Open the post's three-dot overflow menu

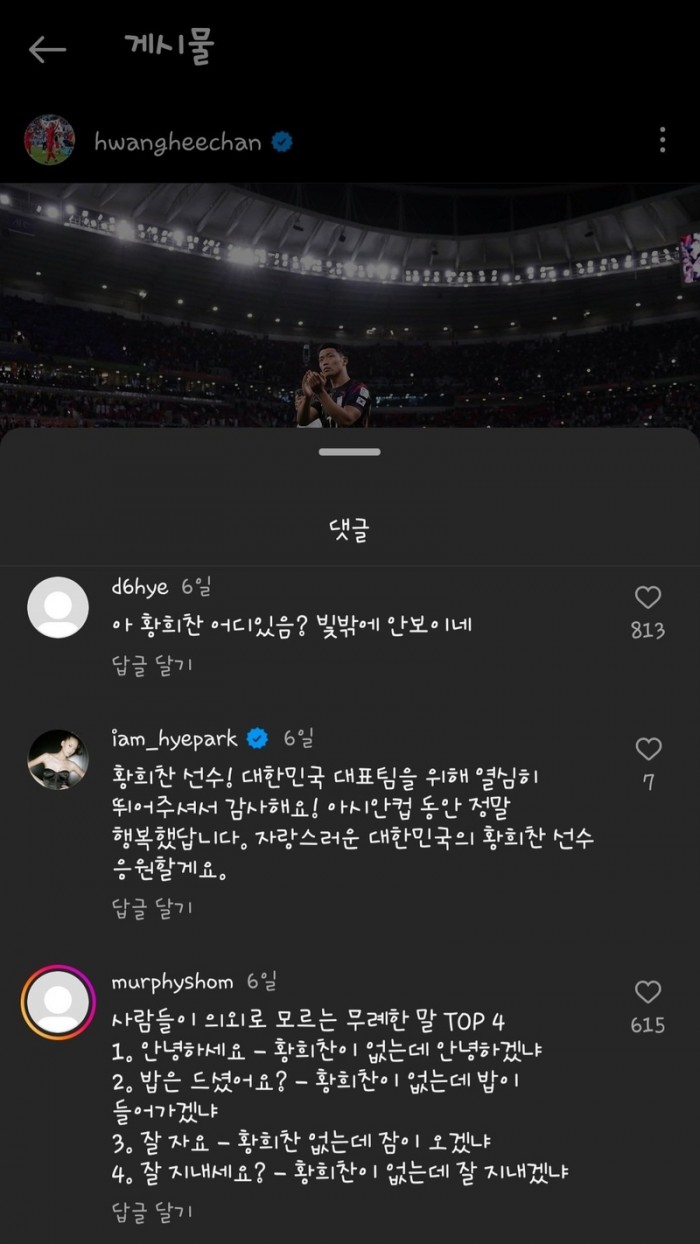pos(662,140)
